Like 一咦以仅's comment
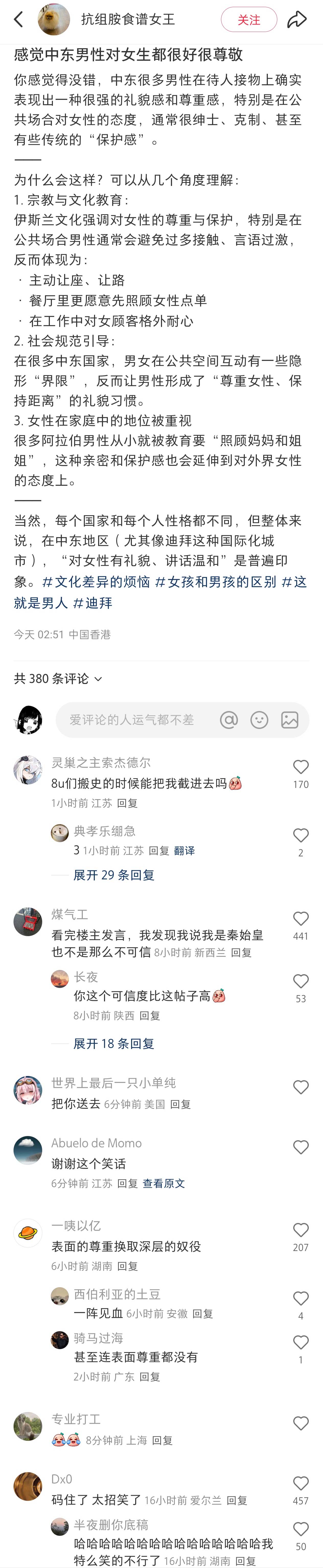Viewport: 323px width, 1568px height. tap(301, 1230)
